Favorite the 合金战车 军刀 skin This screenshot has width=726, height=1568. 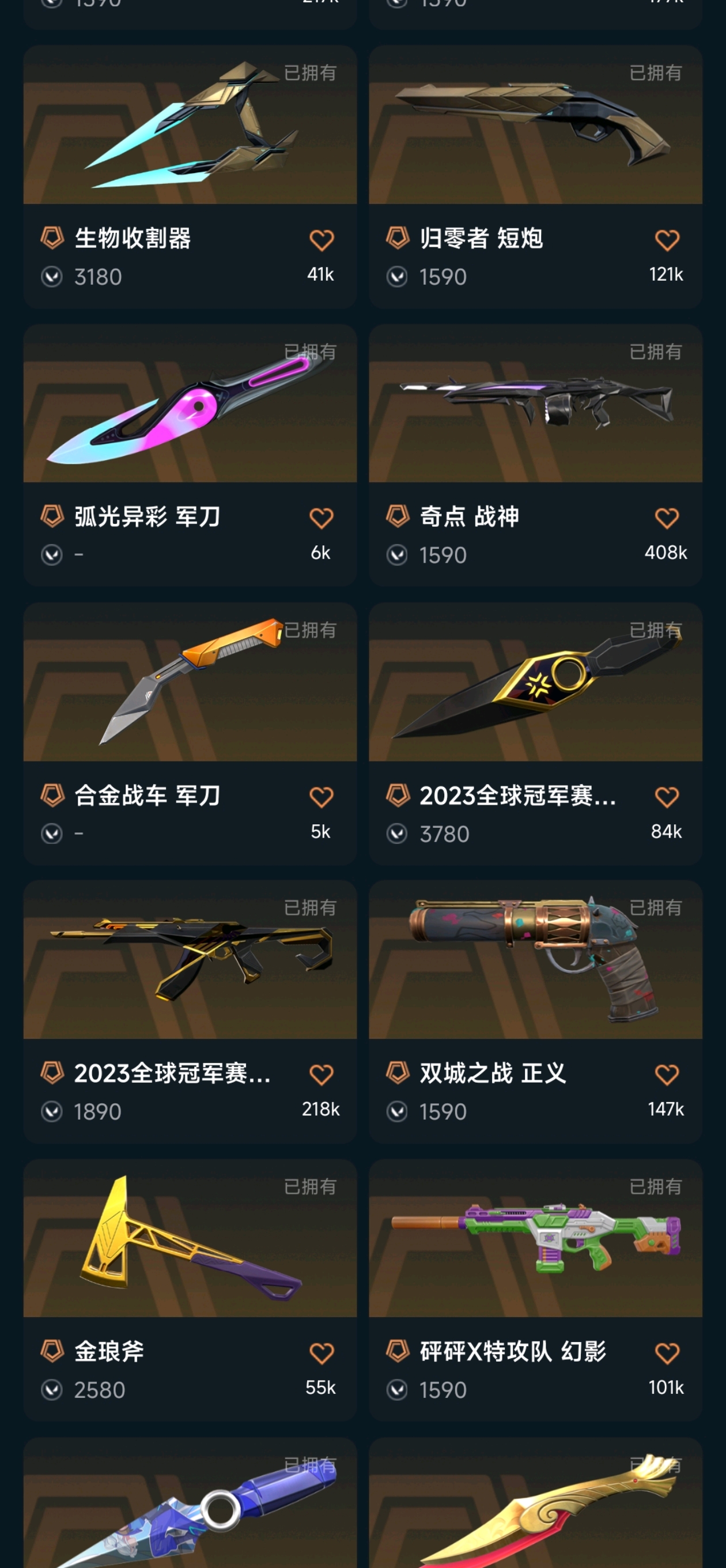coord(322,797)
